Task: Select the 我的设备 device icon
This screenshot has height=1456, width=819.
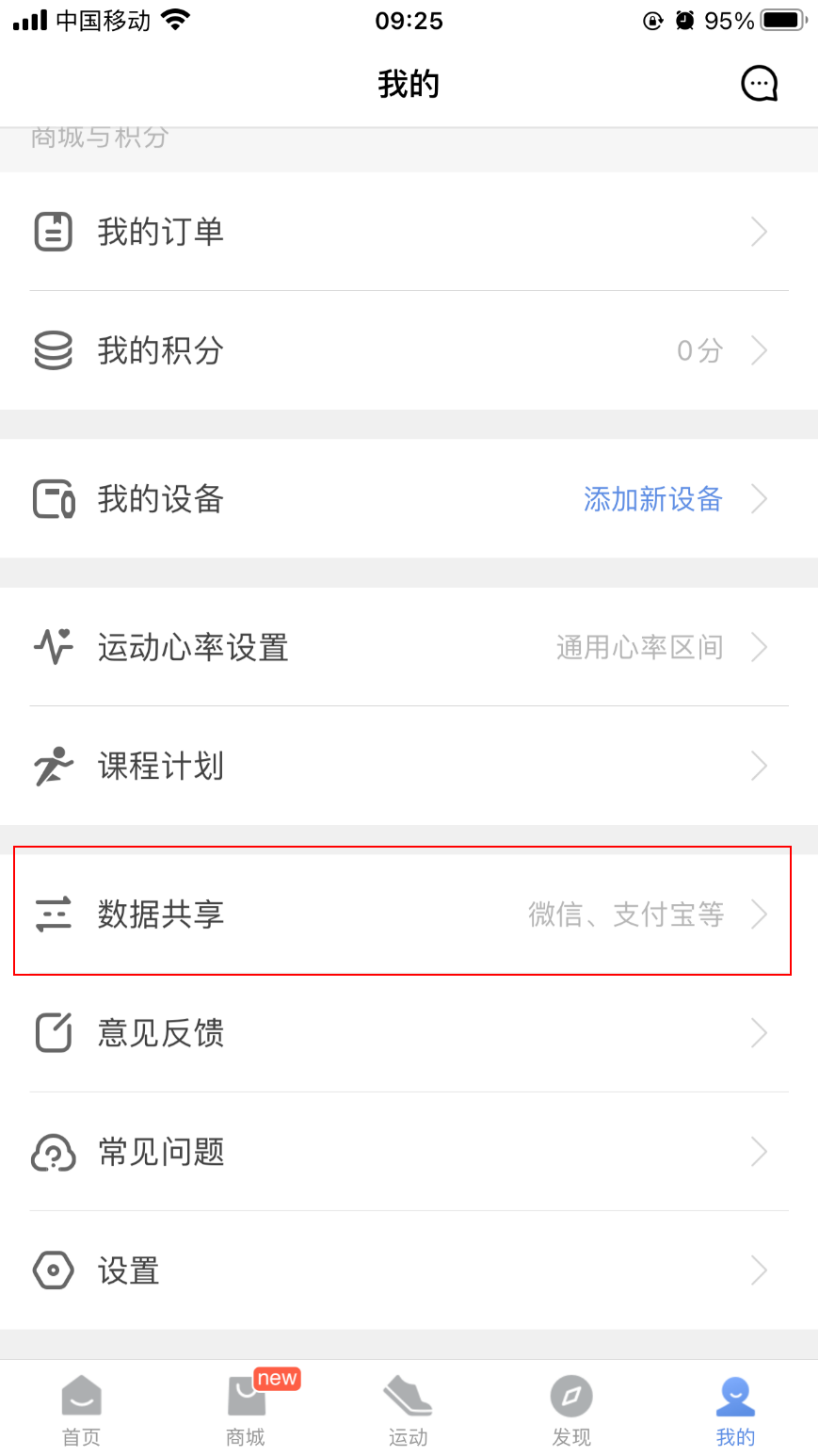Action: (54, 499)
